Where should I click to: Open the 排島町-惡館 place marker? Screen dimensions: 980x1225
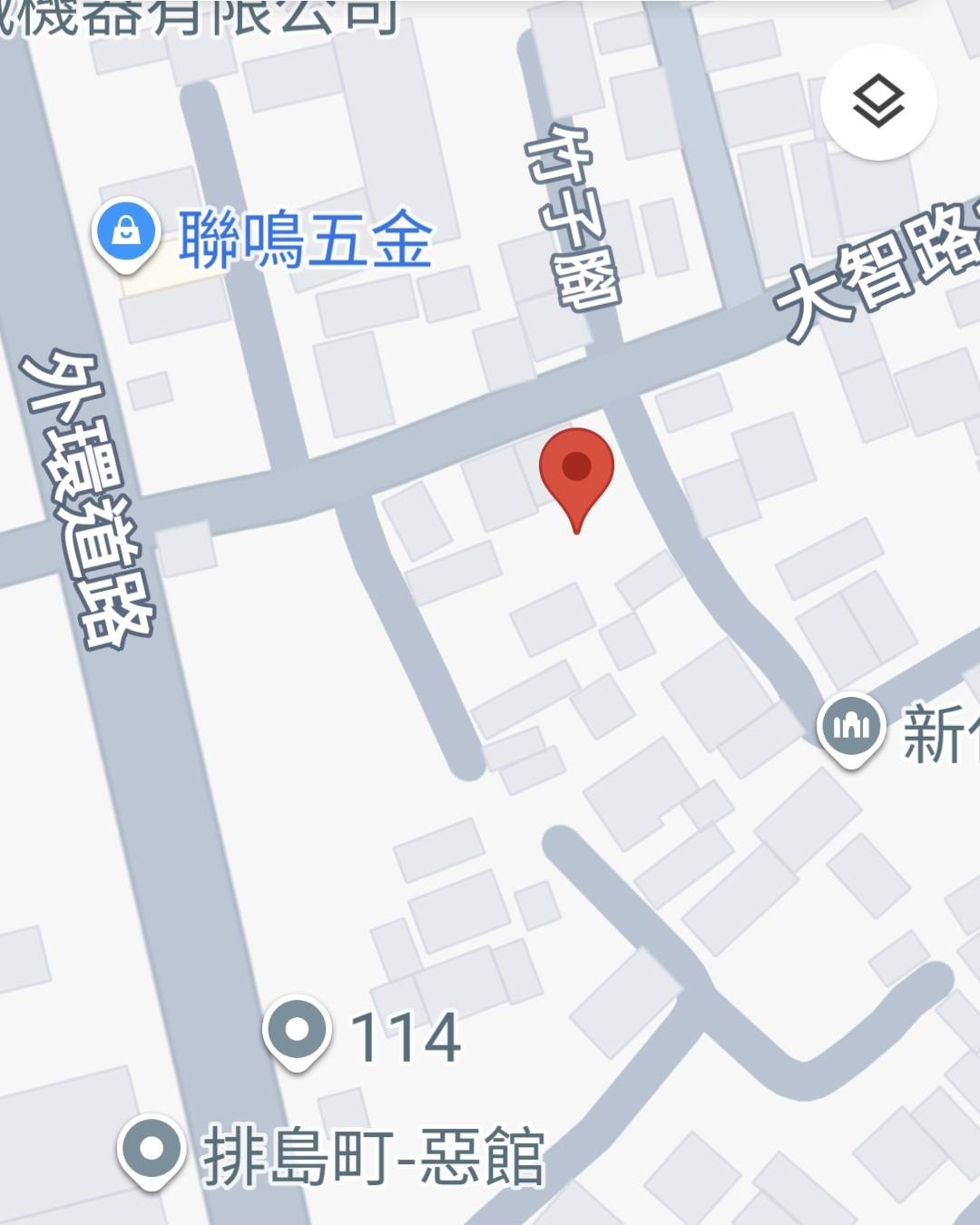click(x=152, y=1149)
